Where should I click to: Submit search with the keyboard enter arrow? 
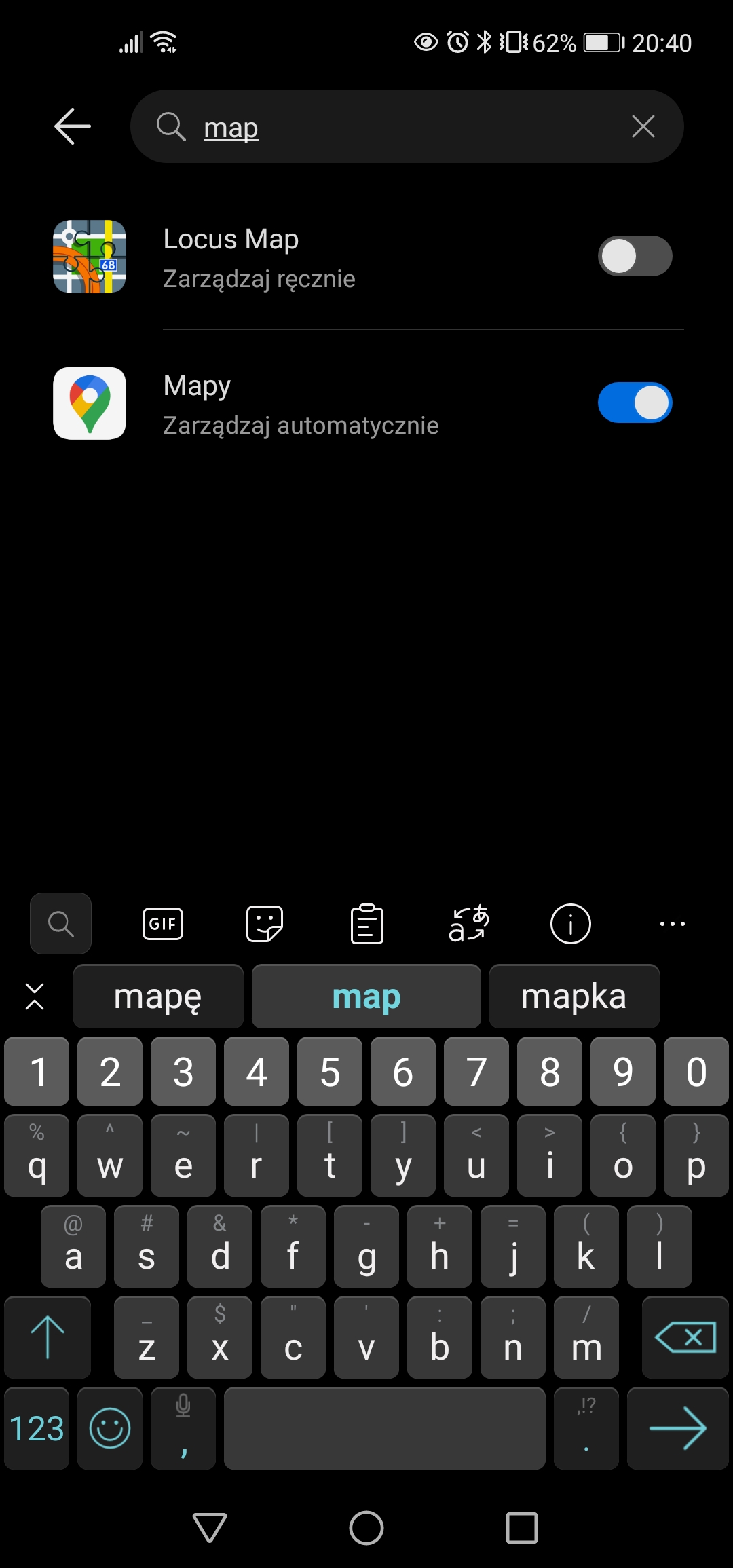pyautogui.click(x=677, y=1429)
